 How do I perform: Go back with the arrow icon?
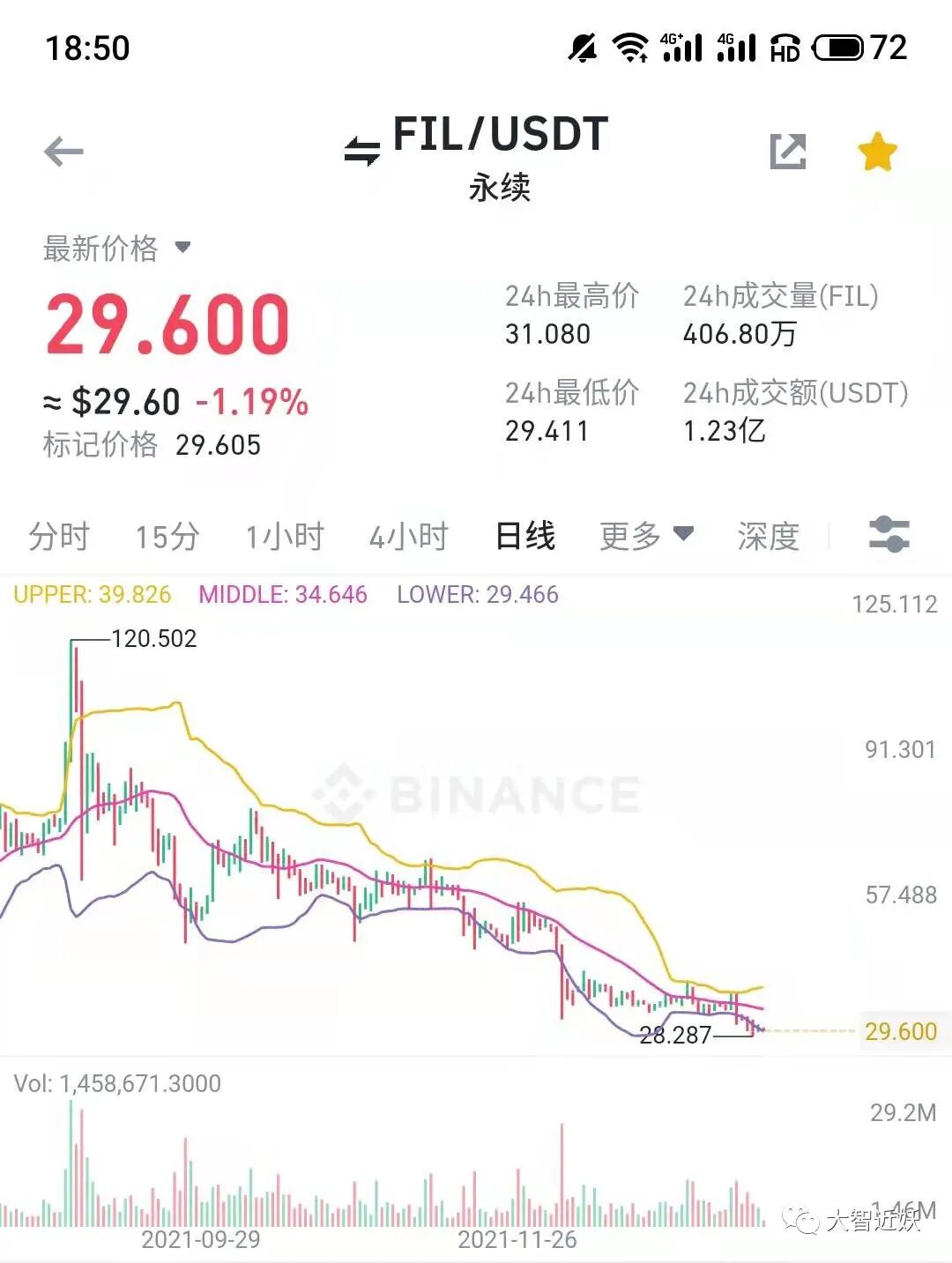(63, 152)
